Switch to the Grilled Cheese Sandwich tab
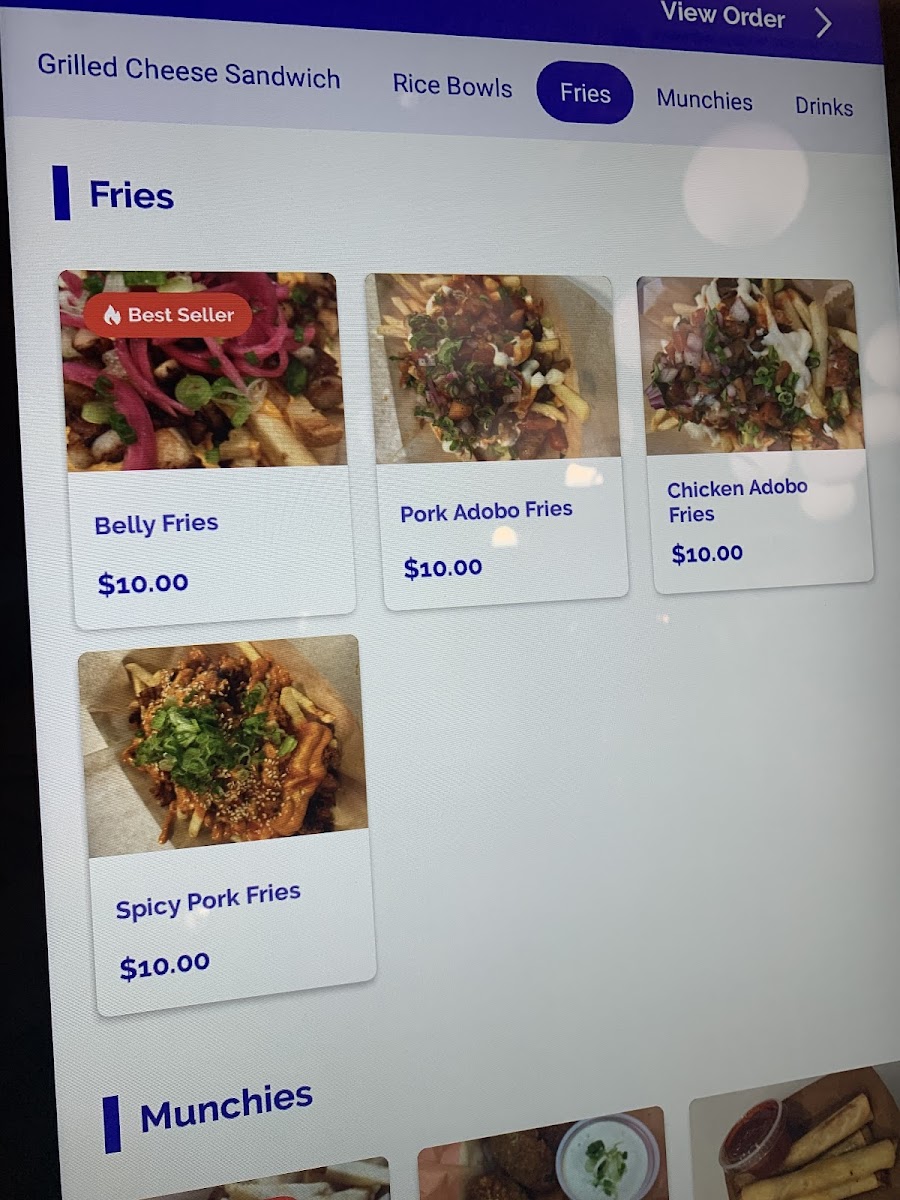This screenshot has height=1200, width=900. tap(189, 72)
